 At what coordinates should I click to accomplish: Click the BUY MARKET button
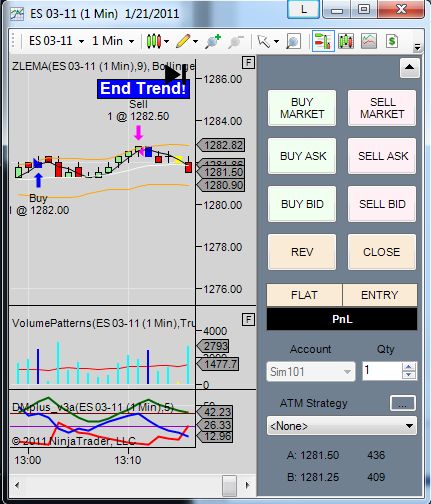click(x=302, y=108)
